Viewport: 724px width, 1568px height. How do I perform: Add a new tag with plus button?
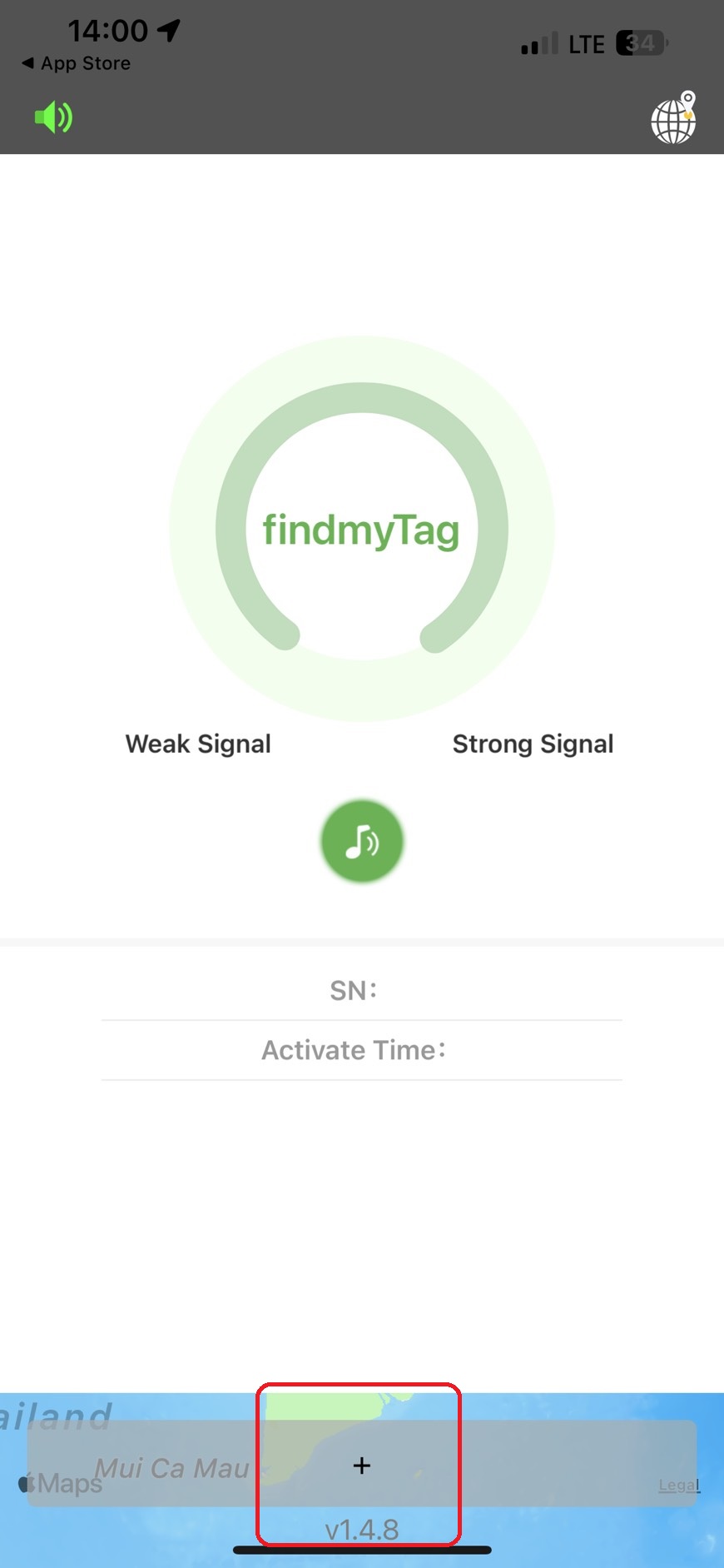point(361,1465)
